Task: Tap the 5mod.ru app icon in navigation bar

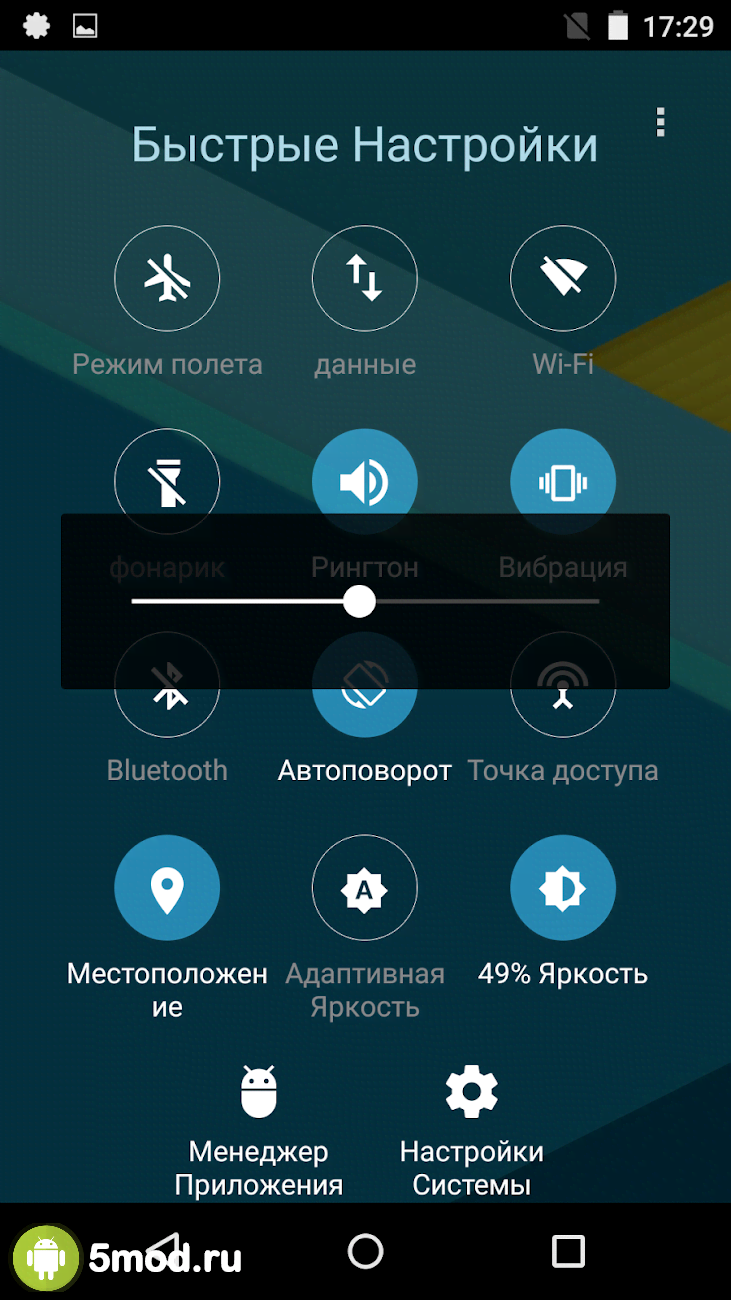Action: click(45, 1255)
